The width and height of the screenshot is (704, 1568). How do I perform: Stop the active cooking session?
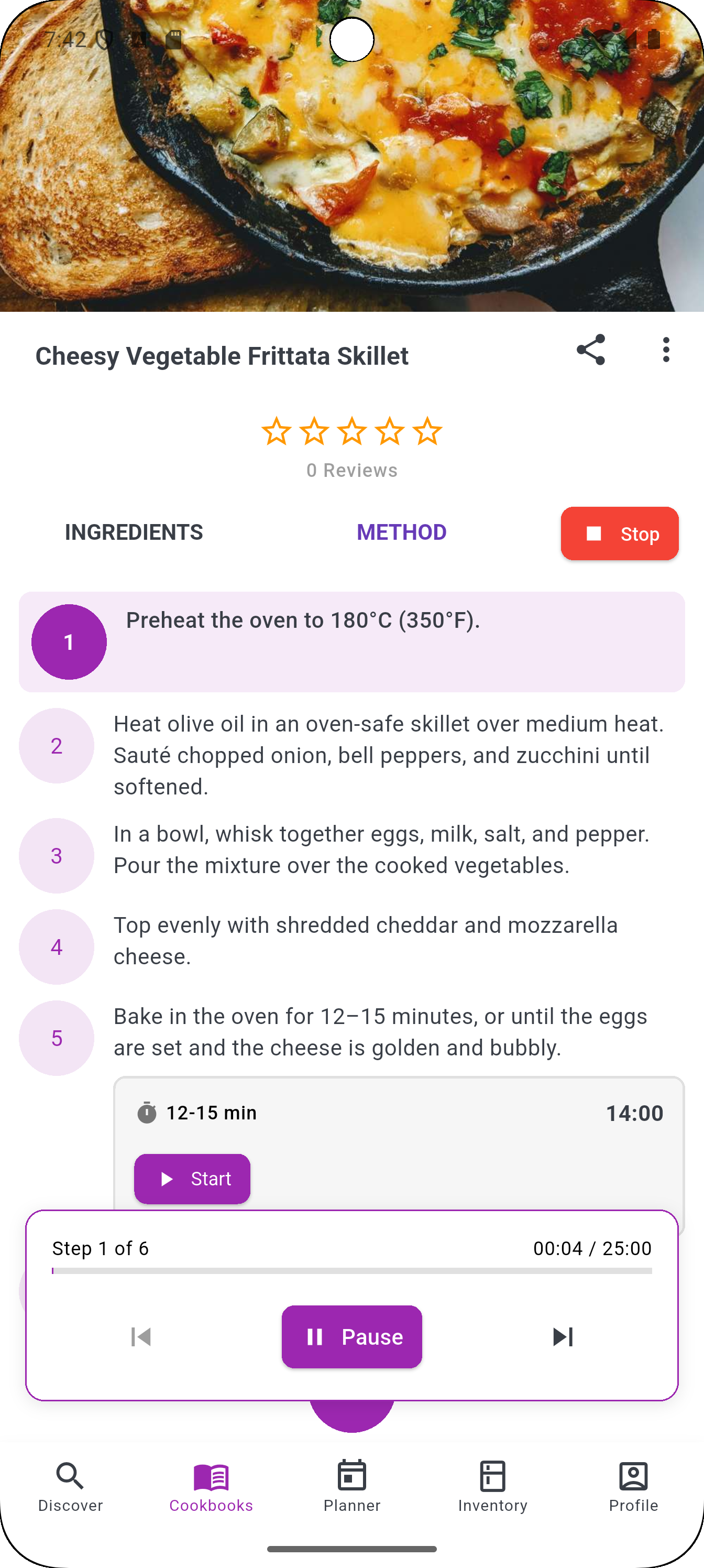[x=620, y=534]
